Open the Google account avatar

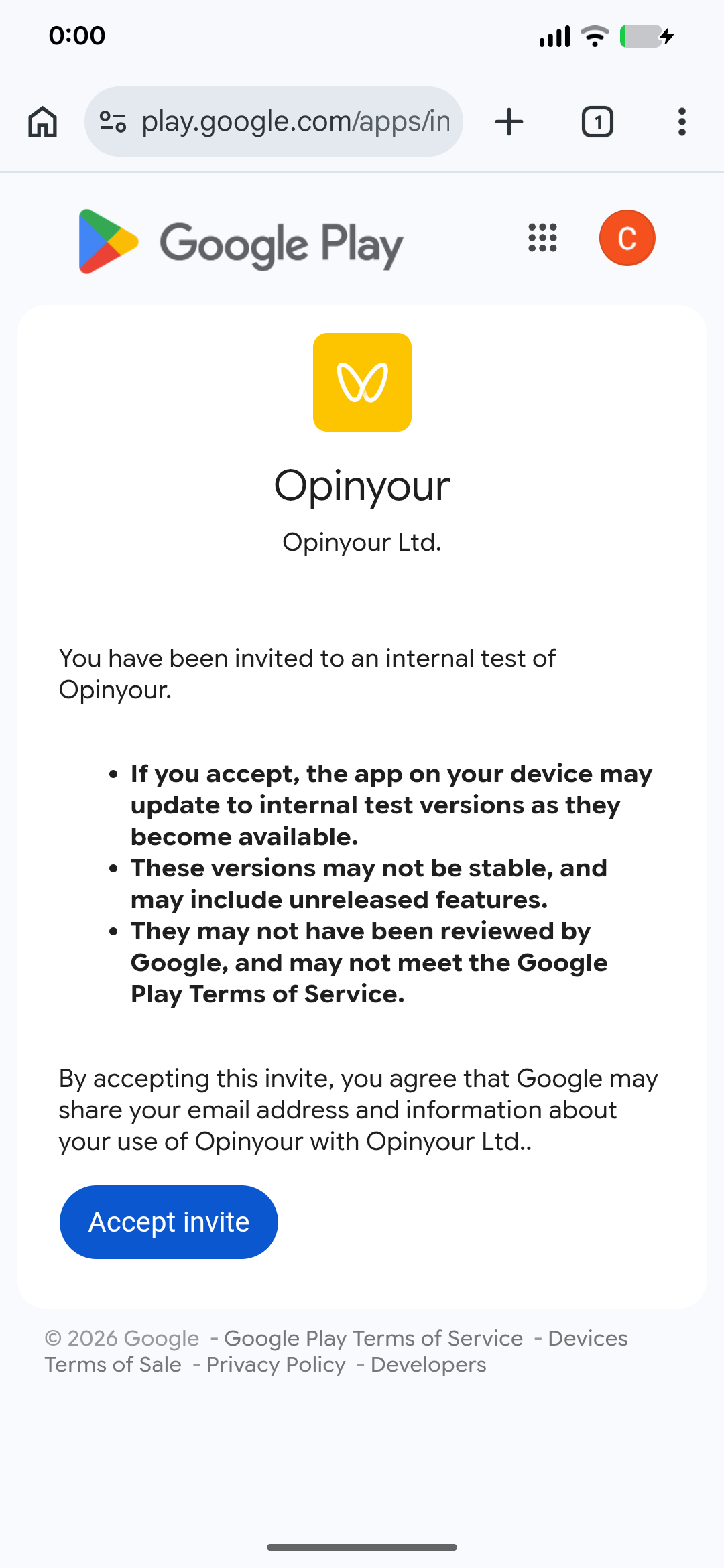point(627,238)
